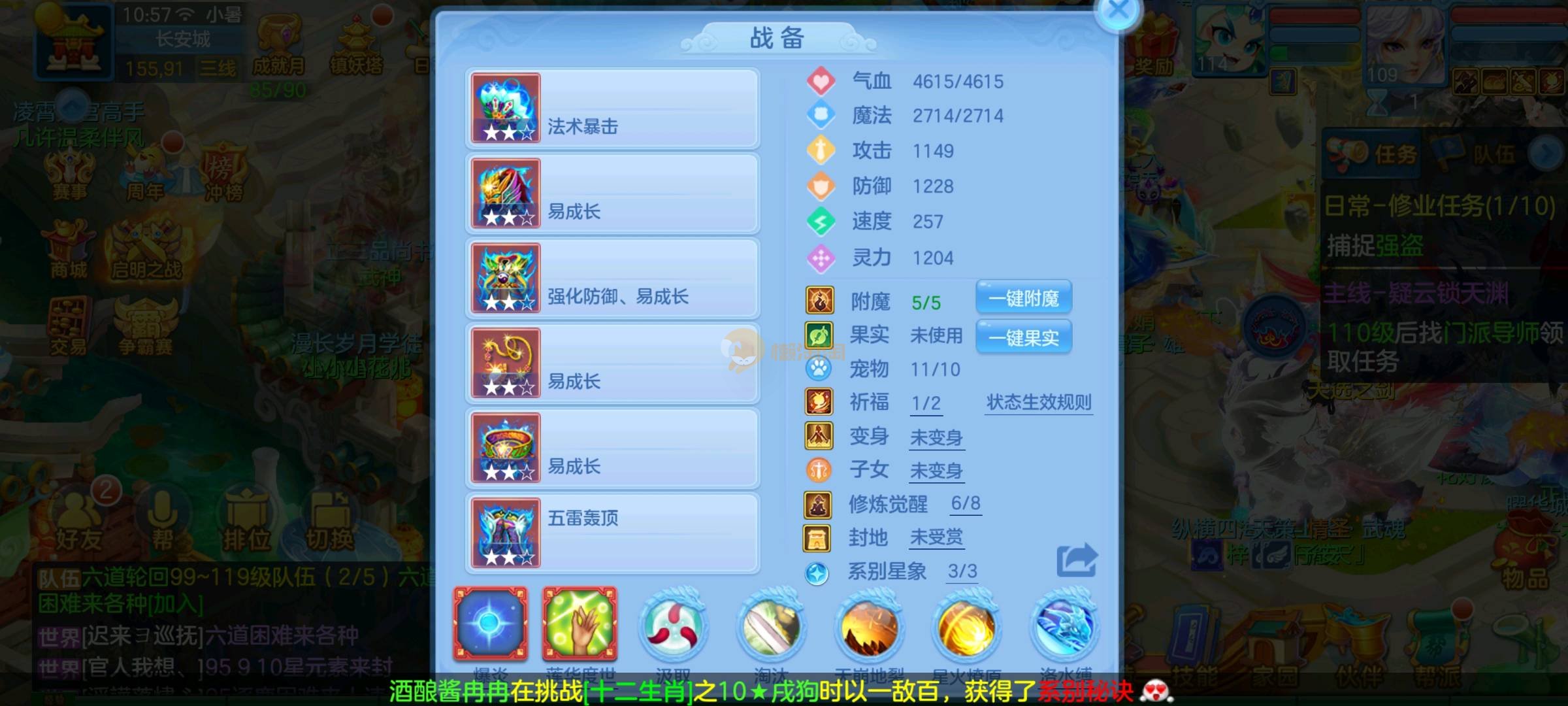Image resolution: width=1568 pixels, height=706 pixels.
Task: Select the 天崩地裂 skill icon
Action: 869,626
